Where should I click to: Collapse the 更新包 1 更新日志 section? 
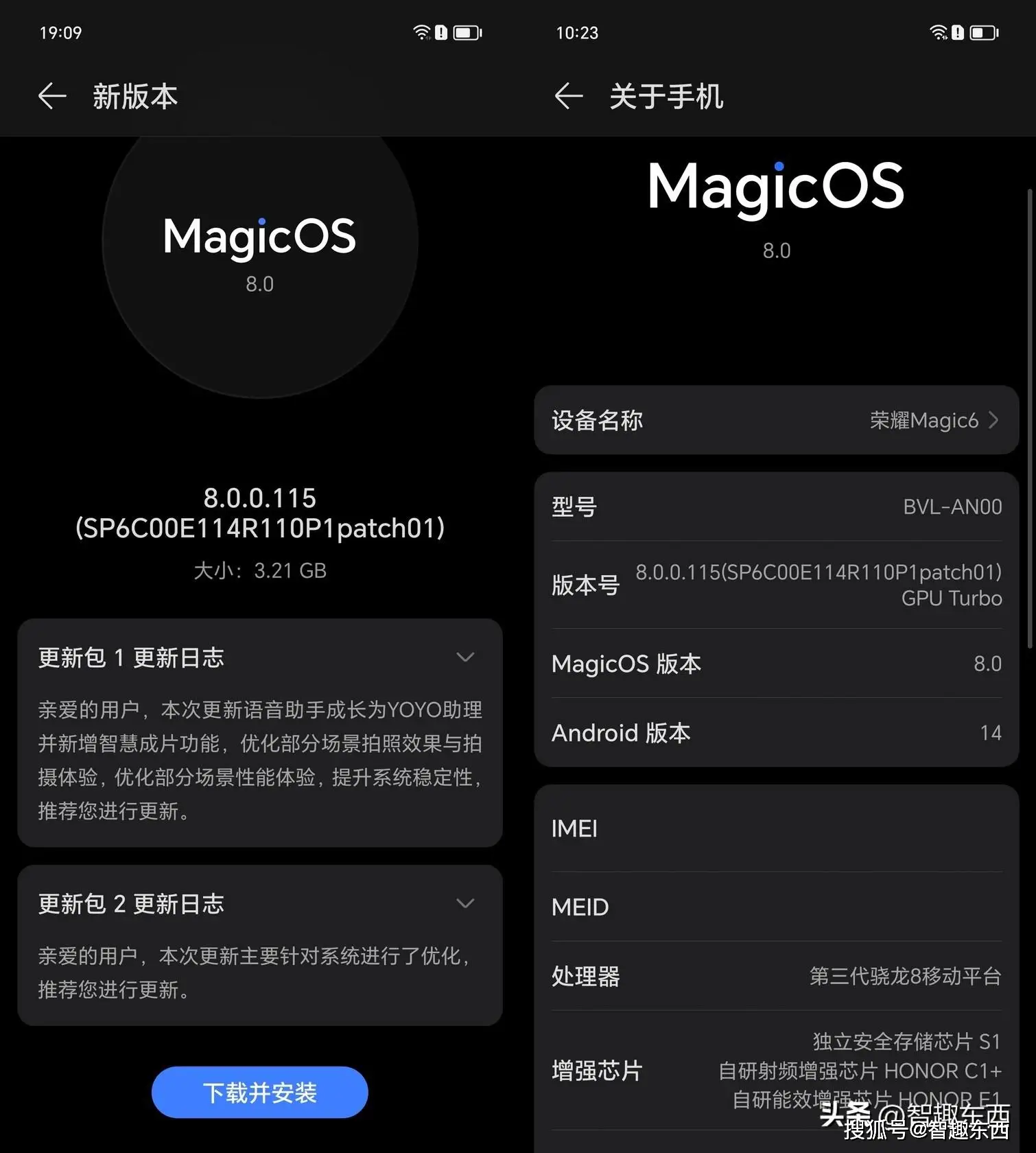465,657
